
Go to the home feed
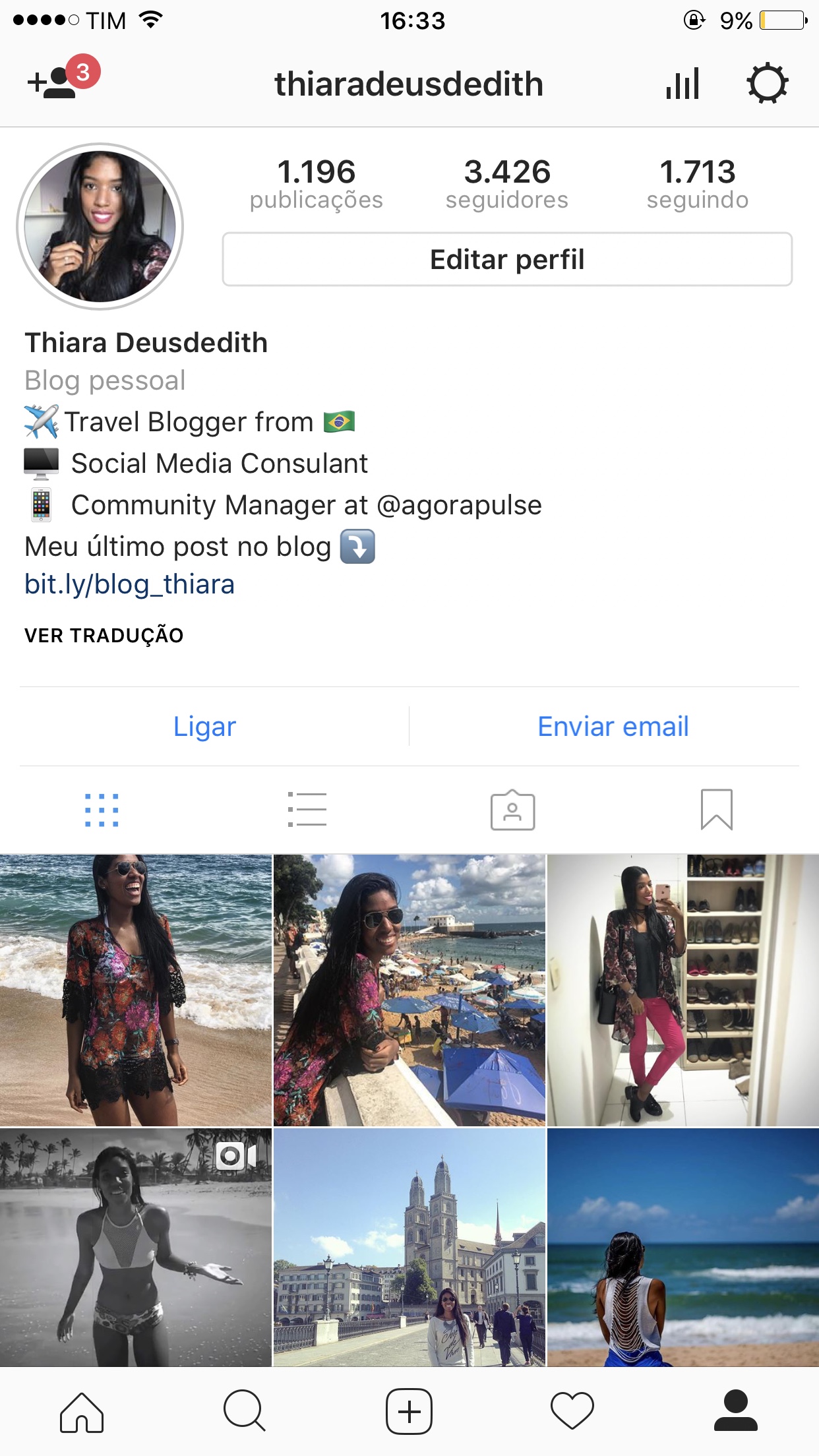click(x=82, y=1411)
